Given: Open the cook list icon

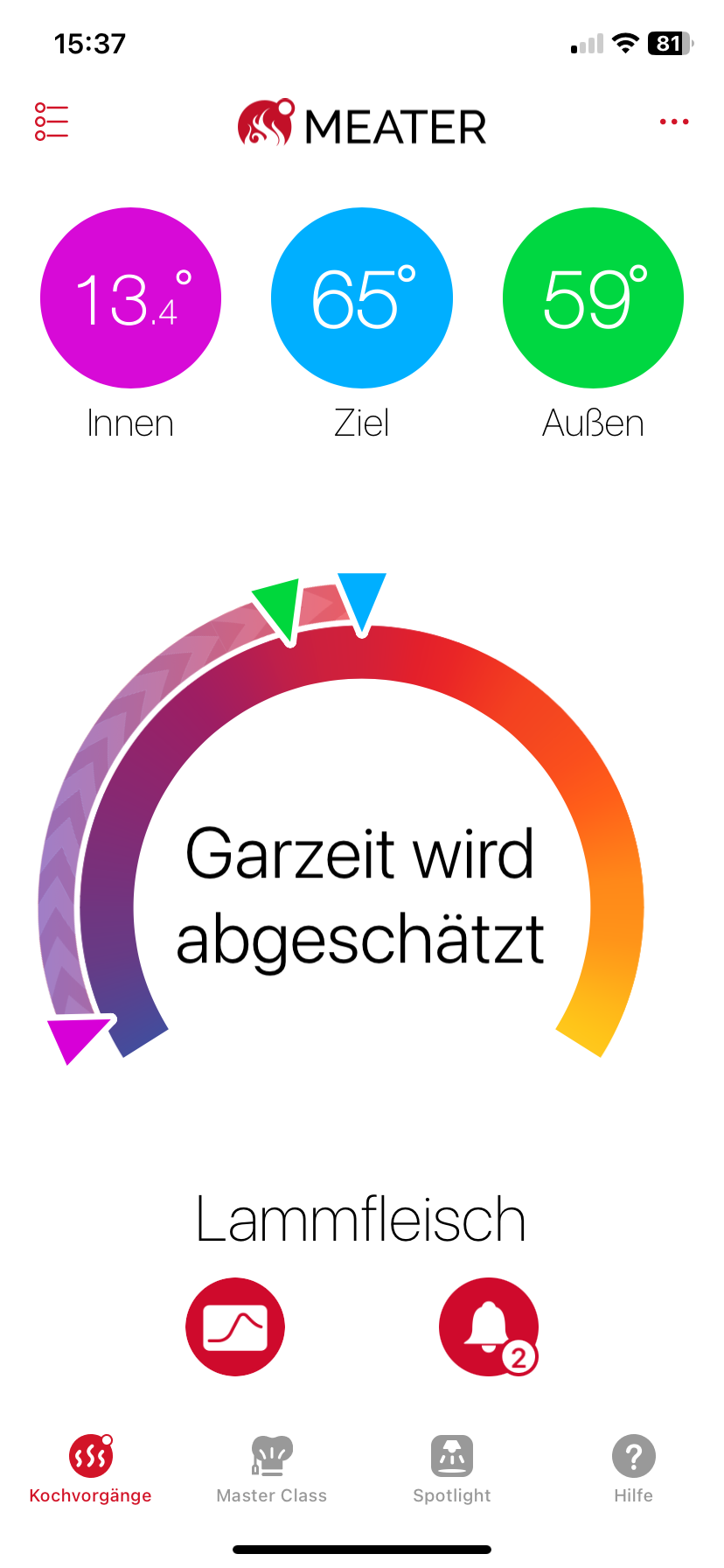Looking at the screenshot, I should [x=52, y=122].
